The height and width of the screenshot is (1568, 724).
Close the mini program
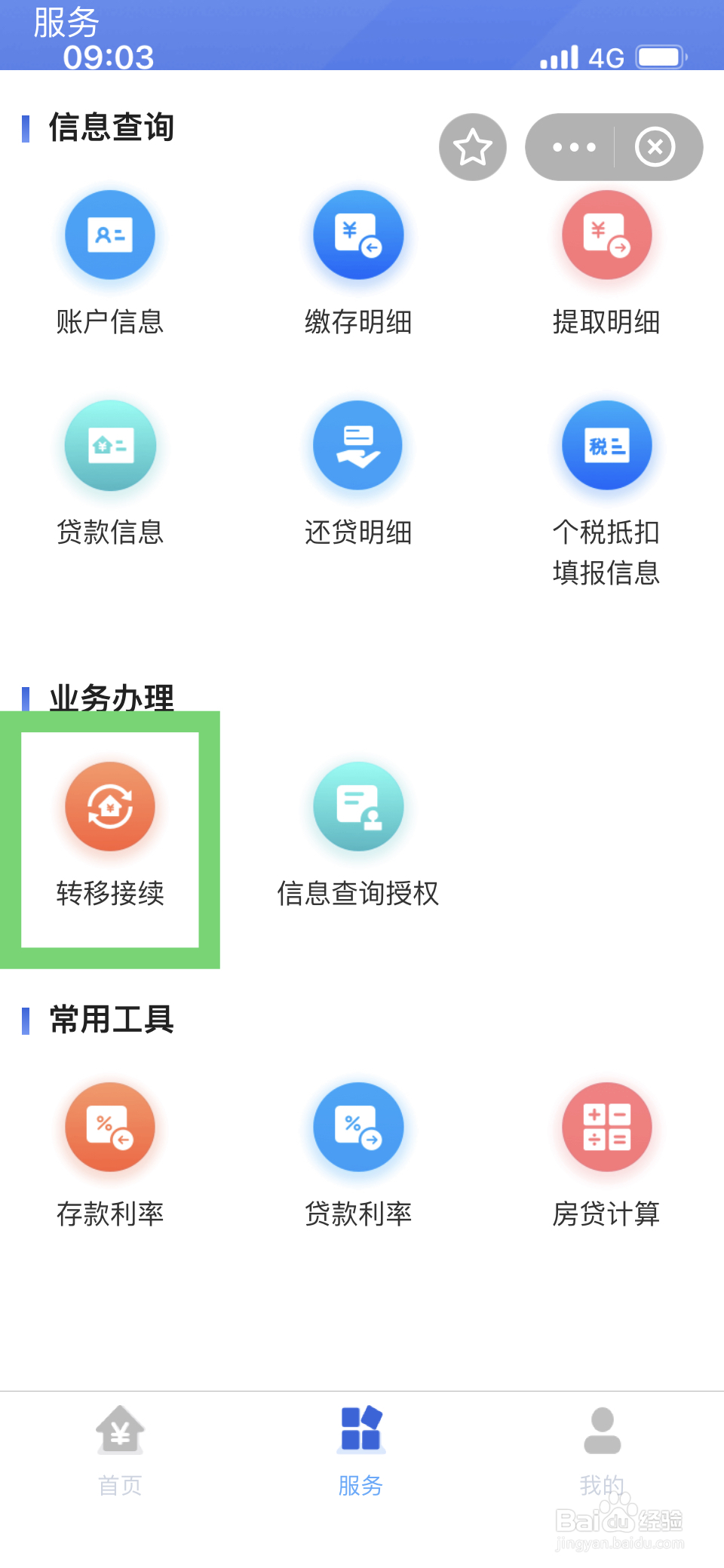[655, 147]
